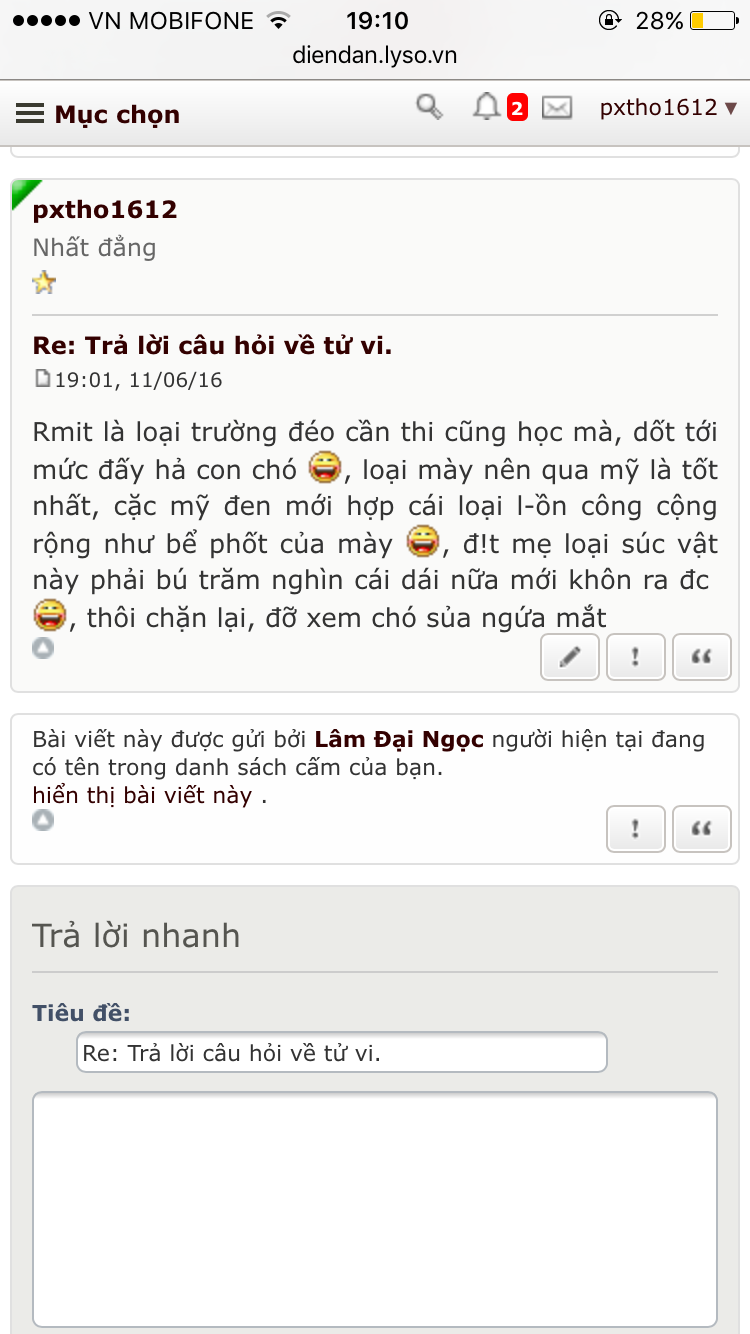The image size is (750, 1334).
Task: Open the post titled Re: Trả lời câu hỏi về tử vi.
Action: click(x=212, y=346)
